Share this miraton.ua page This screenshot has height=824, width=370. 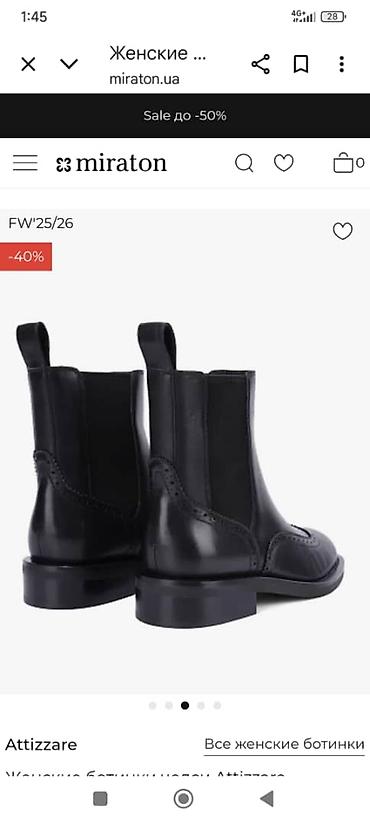[x=260, y=64]
